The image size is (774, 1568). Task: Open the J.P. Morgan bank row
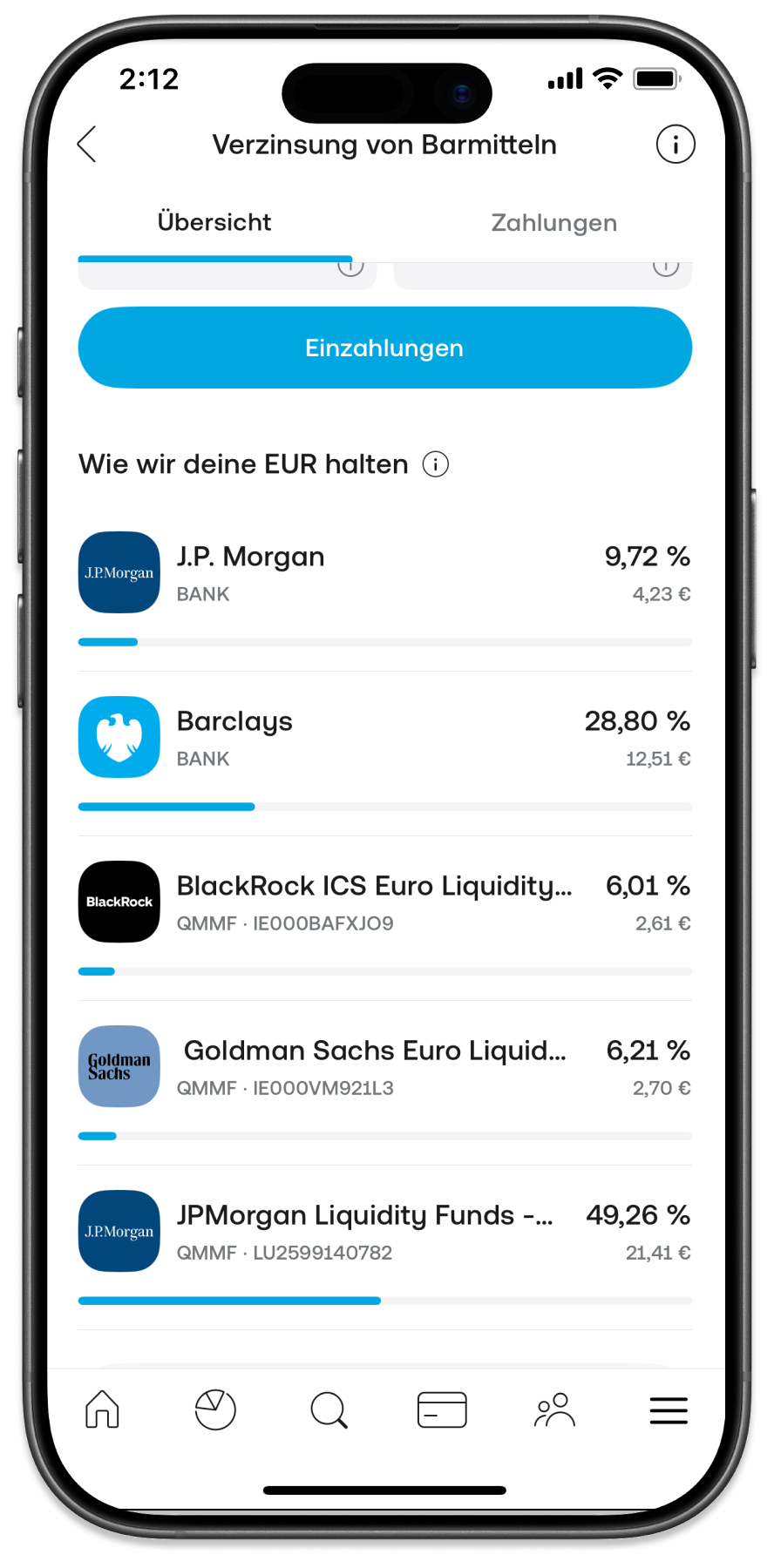[x=384, y=575]
